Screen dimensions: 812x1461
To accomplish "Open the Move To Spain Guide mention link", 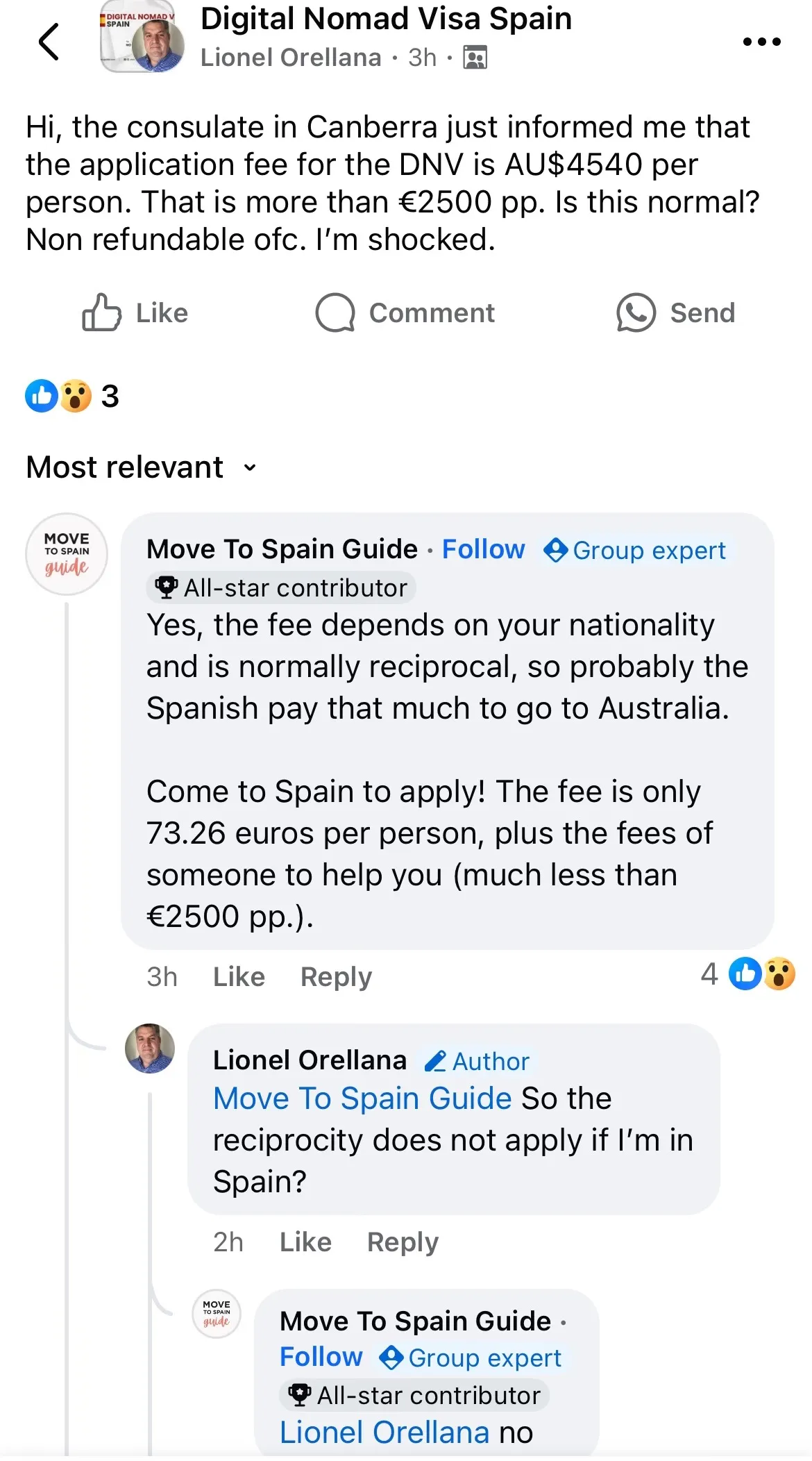I will 362,1099.
